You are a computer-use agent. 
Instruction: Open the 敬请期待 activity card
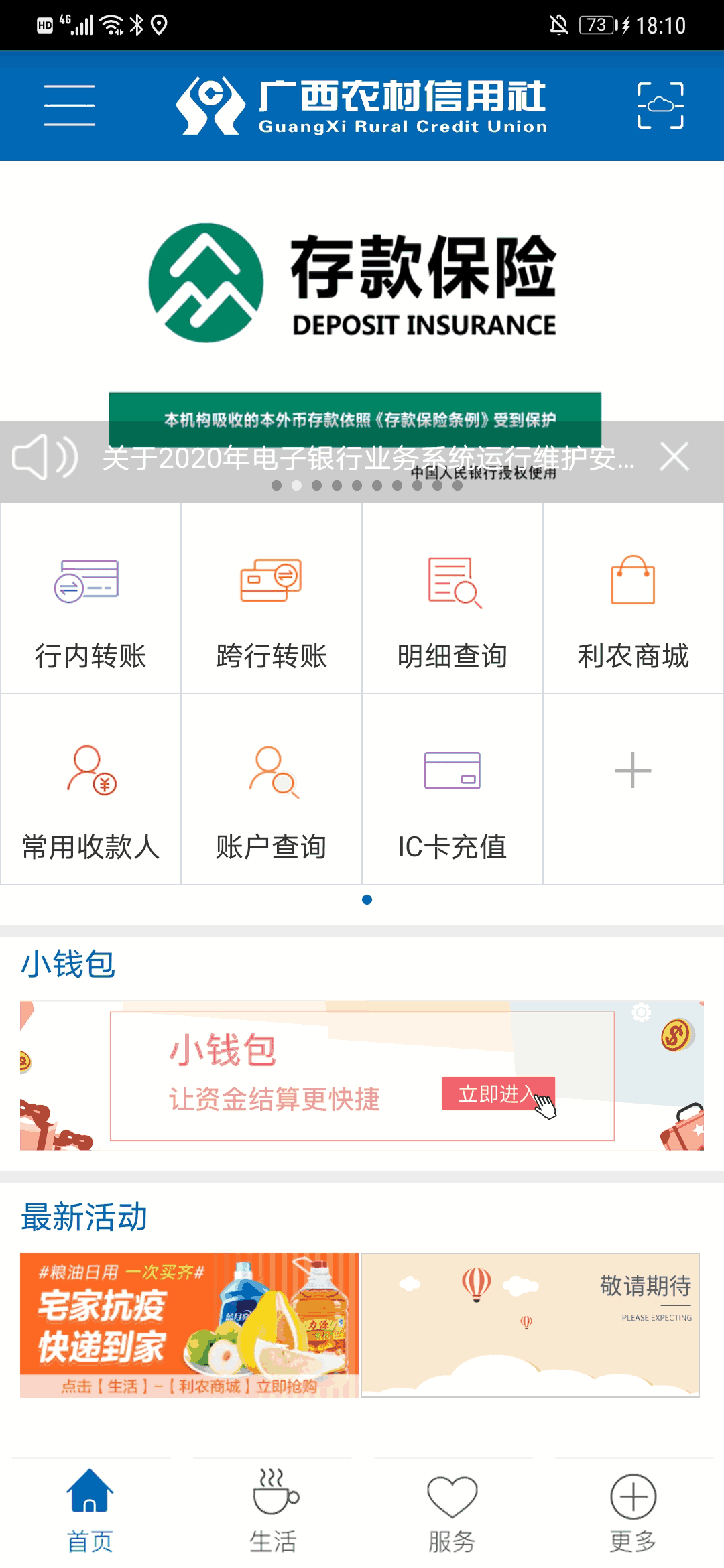coord(530,1325)
